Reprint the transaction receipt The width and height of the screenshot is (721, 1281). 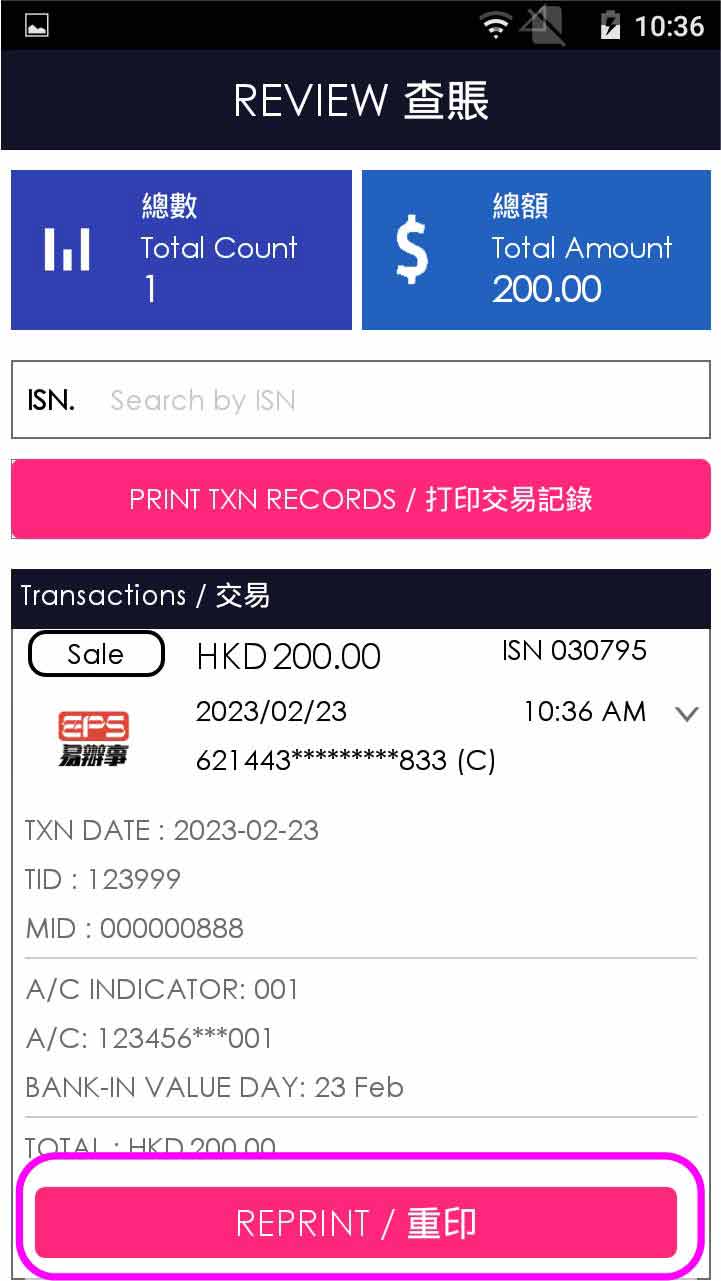tap(356, 1222)
